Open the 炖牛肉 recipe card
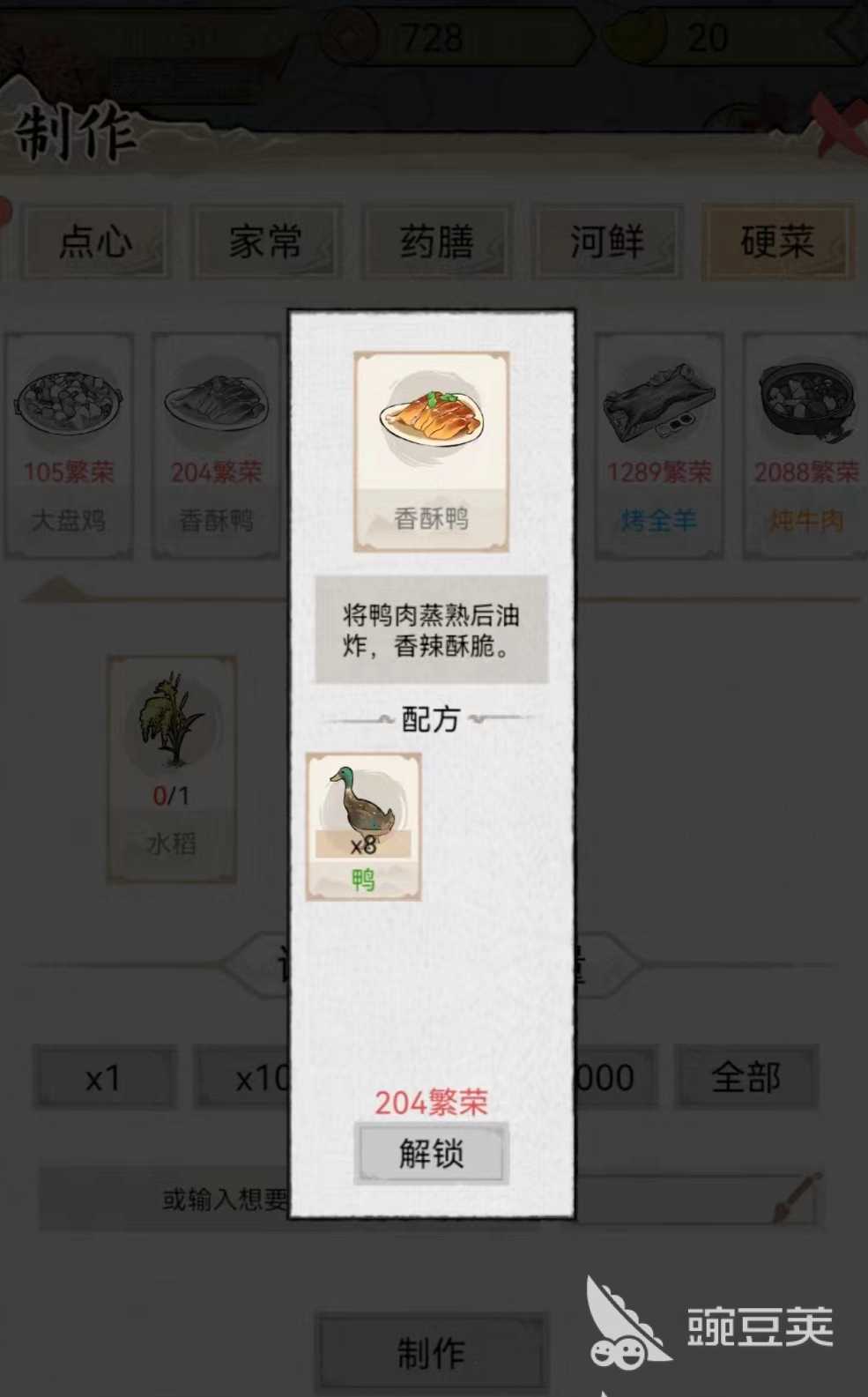This screenshot has width=868, height=1397. [x=805, y=446]
